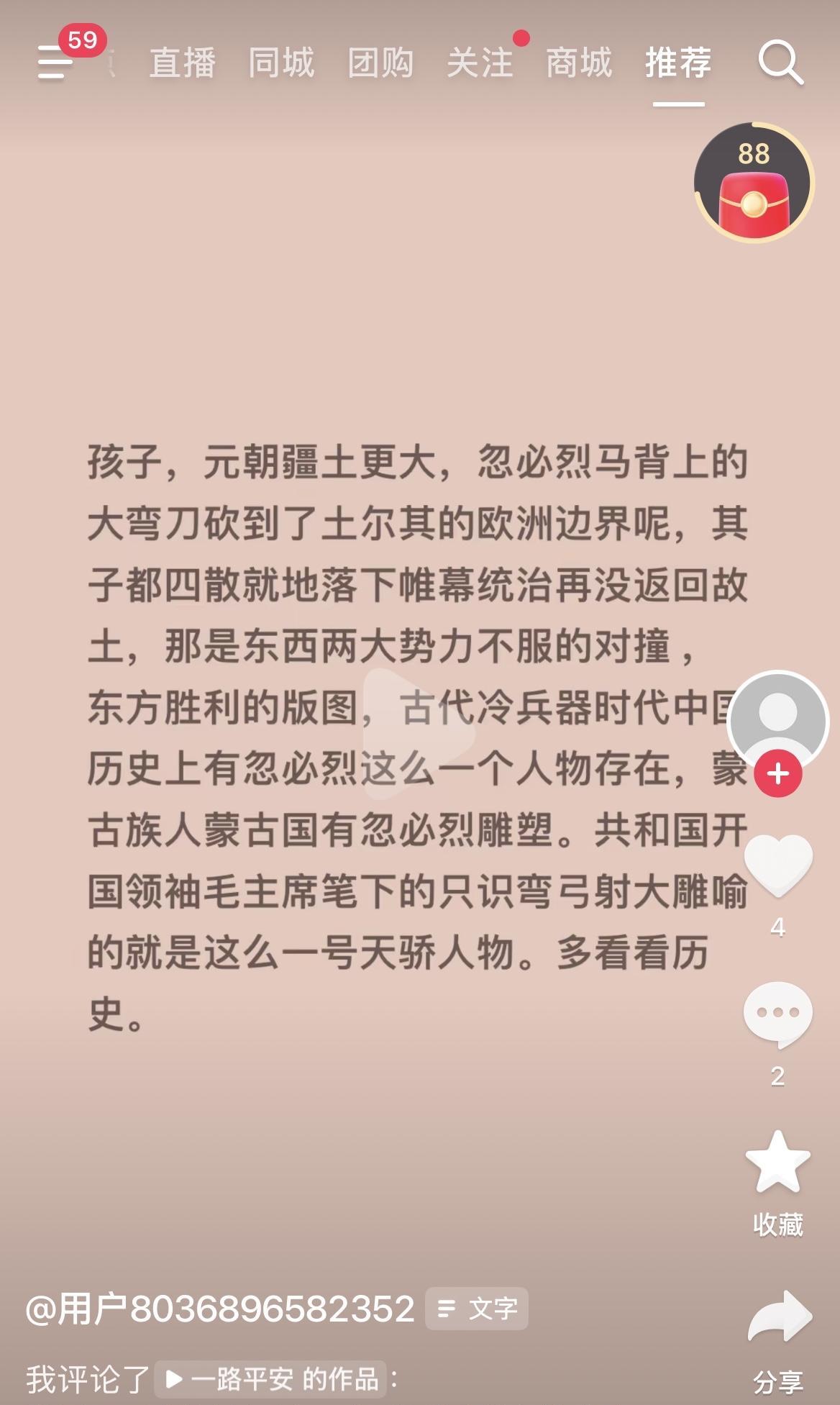Image resolution: width=840 pixels, height=1405 pixels.
Task: Toggle favorite status of this post
Action: click(x=778, y=1163)
